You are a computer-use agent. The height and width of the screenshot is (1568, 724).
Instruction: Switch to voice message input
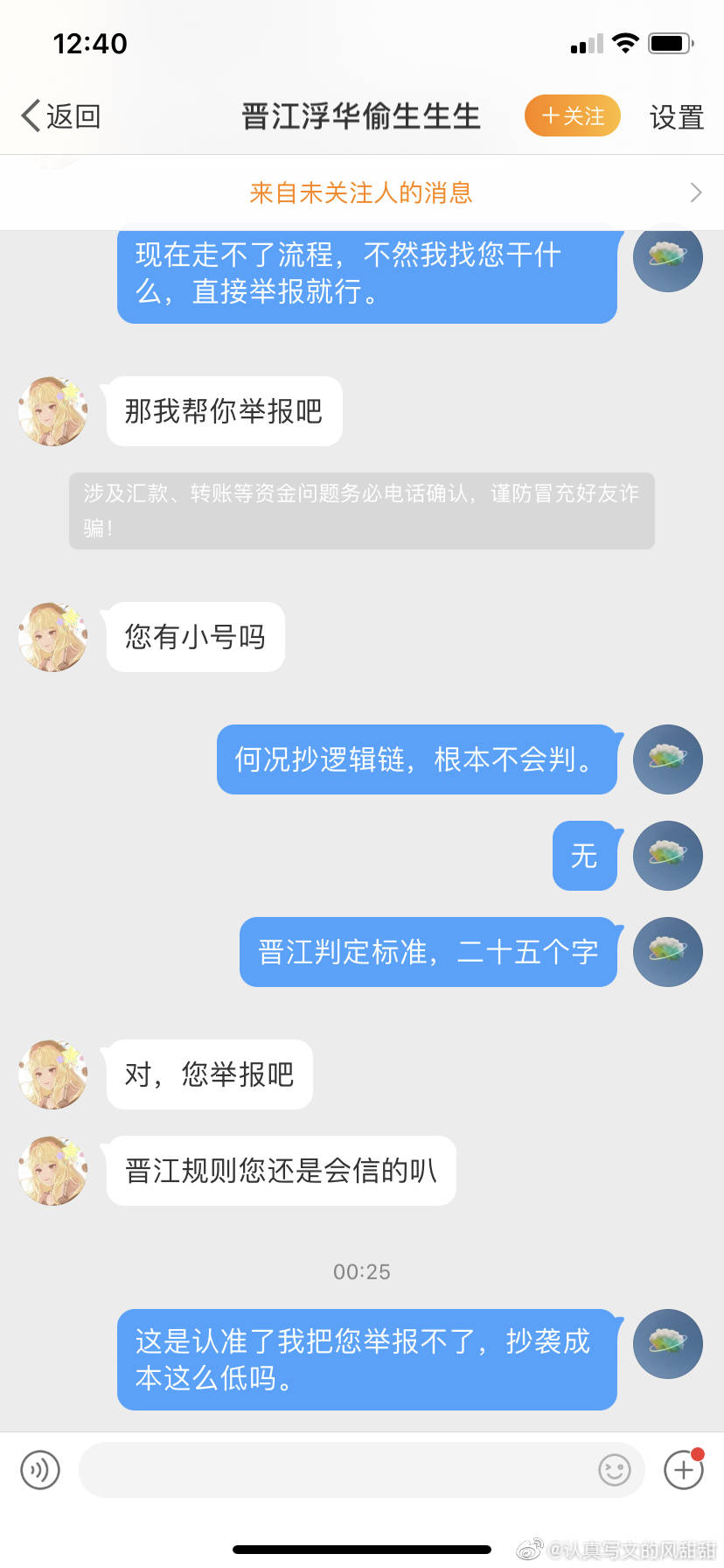click(40, 1470)
